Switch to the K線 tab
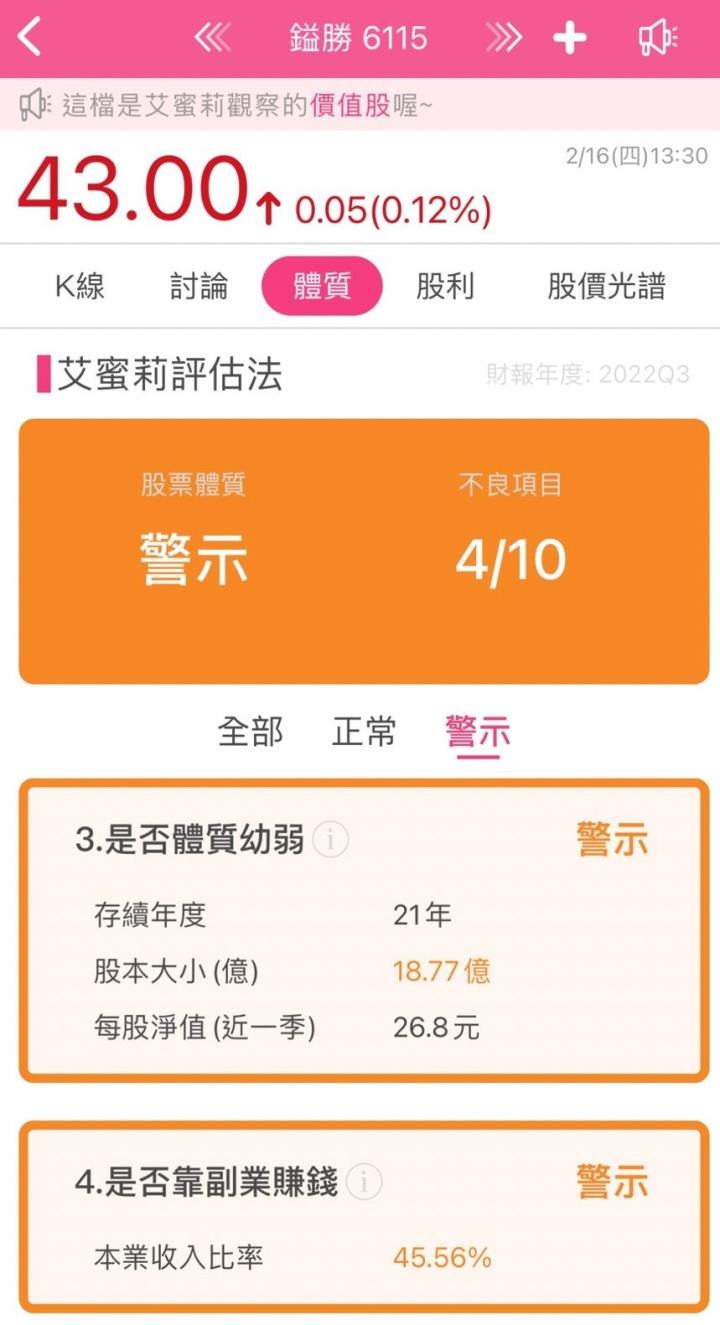The image size is (720, 1325). pos(80,286)
